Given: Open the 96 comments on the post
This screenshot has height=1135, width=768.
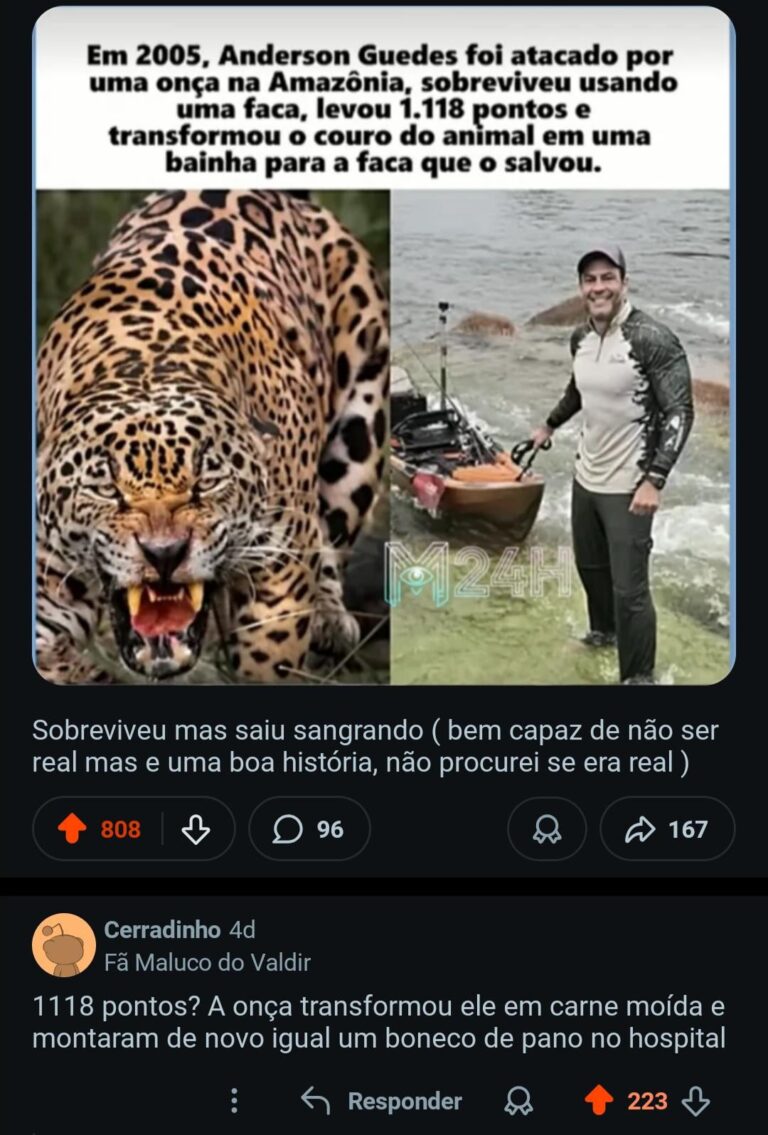Looking at the screenshot, I should pyautogui.click(x=309, y=829).
